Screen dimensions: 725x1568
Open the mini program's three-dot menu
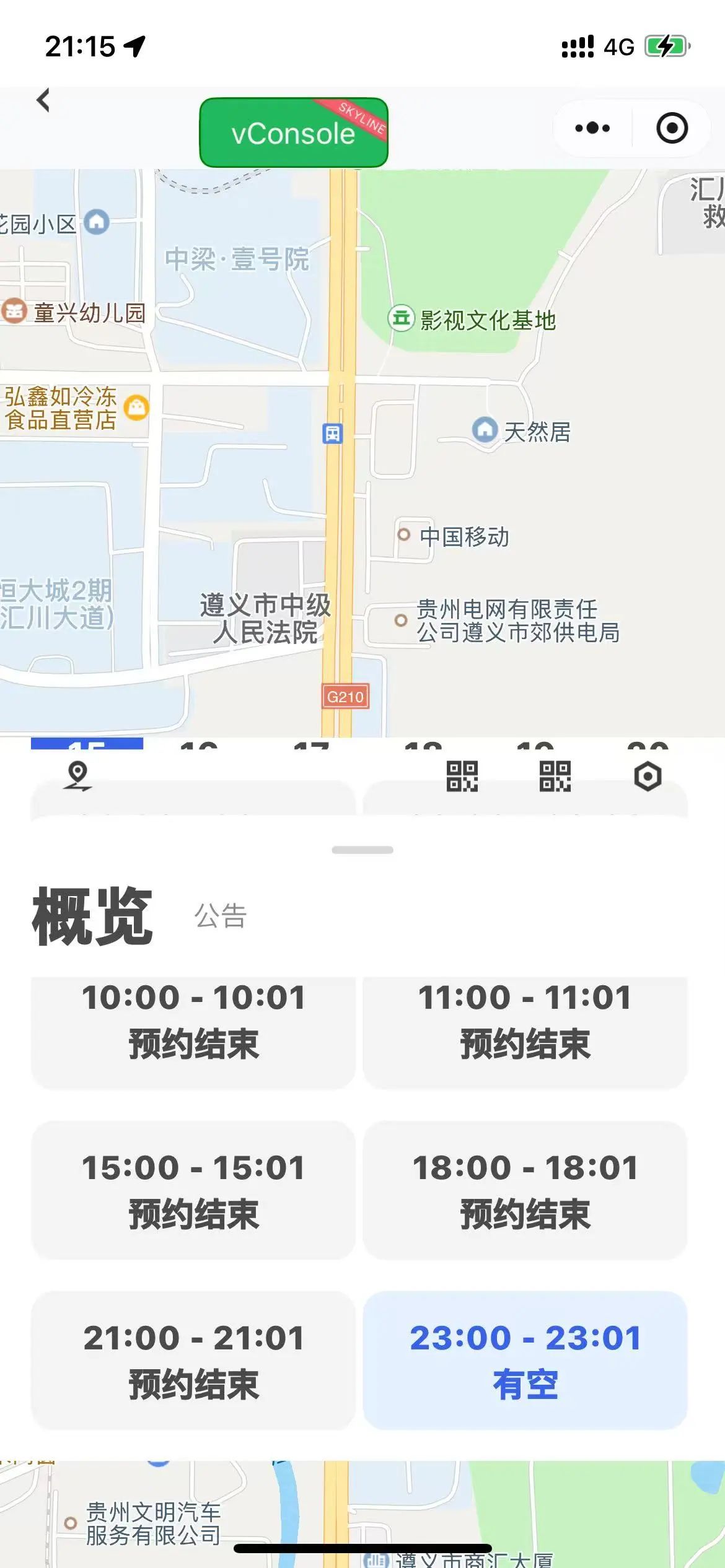[592, 128]
